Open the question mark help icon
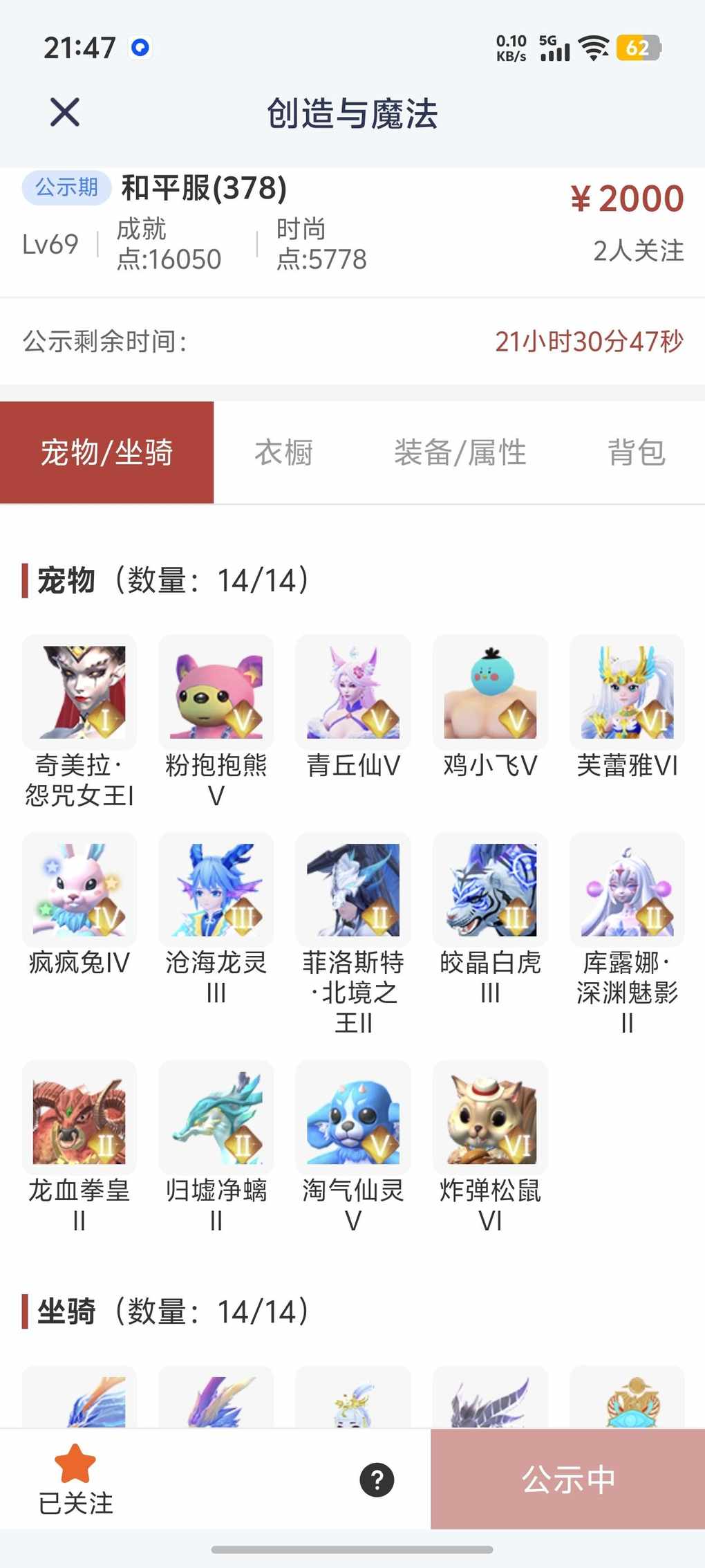The image size is (705, 1568). pyautogui.click(x=377, y=1479)
